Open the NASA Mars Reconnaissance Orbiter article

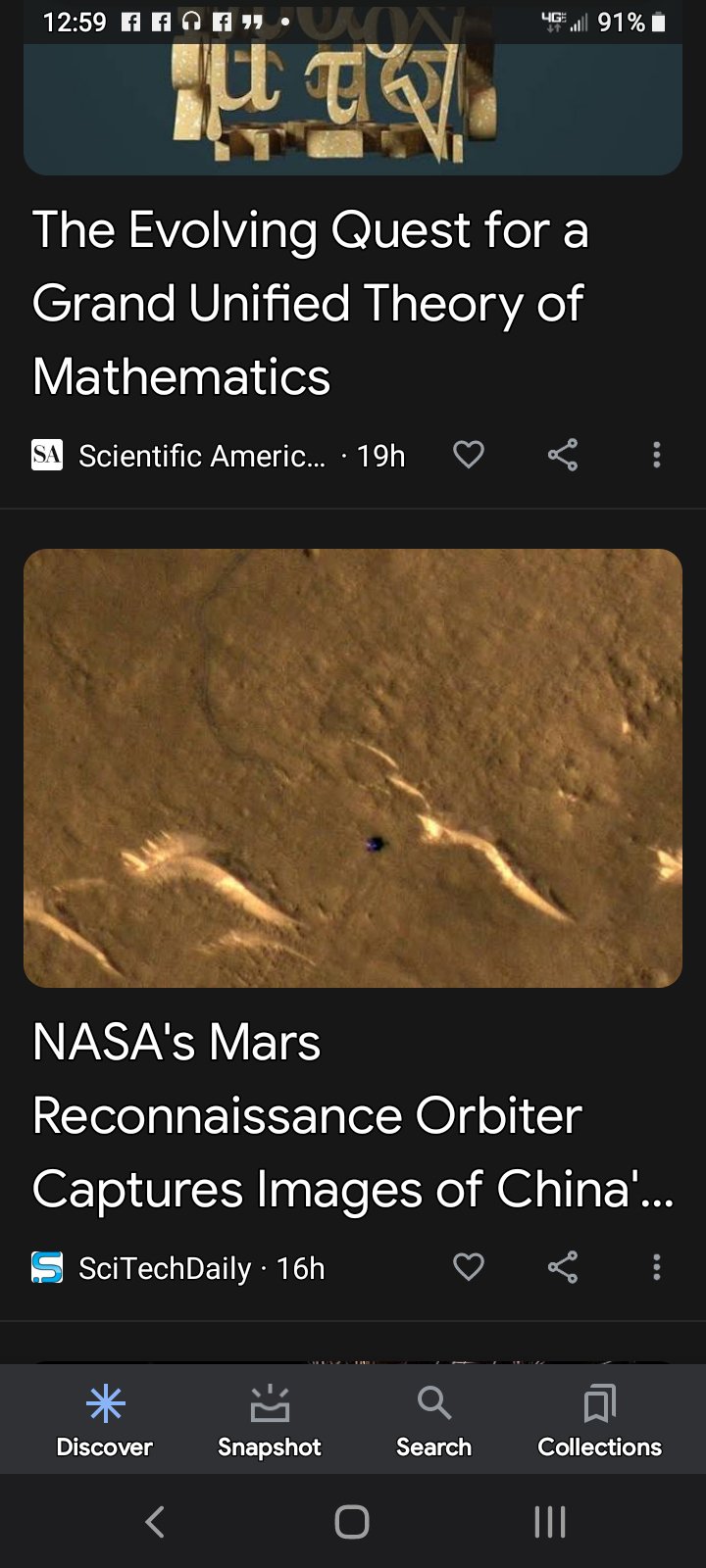pyautogui.click(x=353, y=1115)
